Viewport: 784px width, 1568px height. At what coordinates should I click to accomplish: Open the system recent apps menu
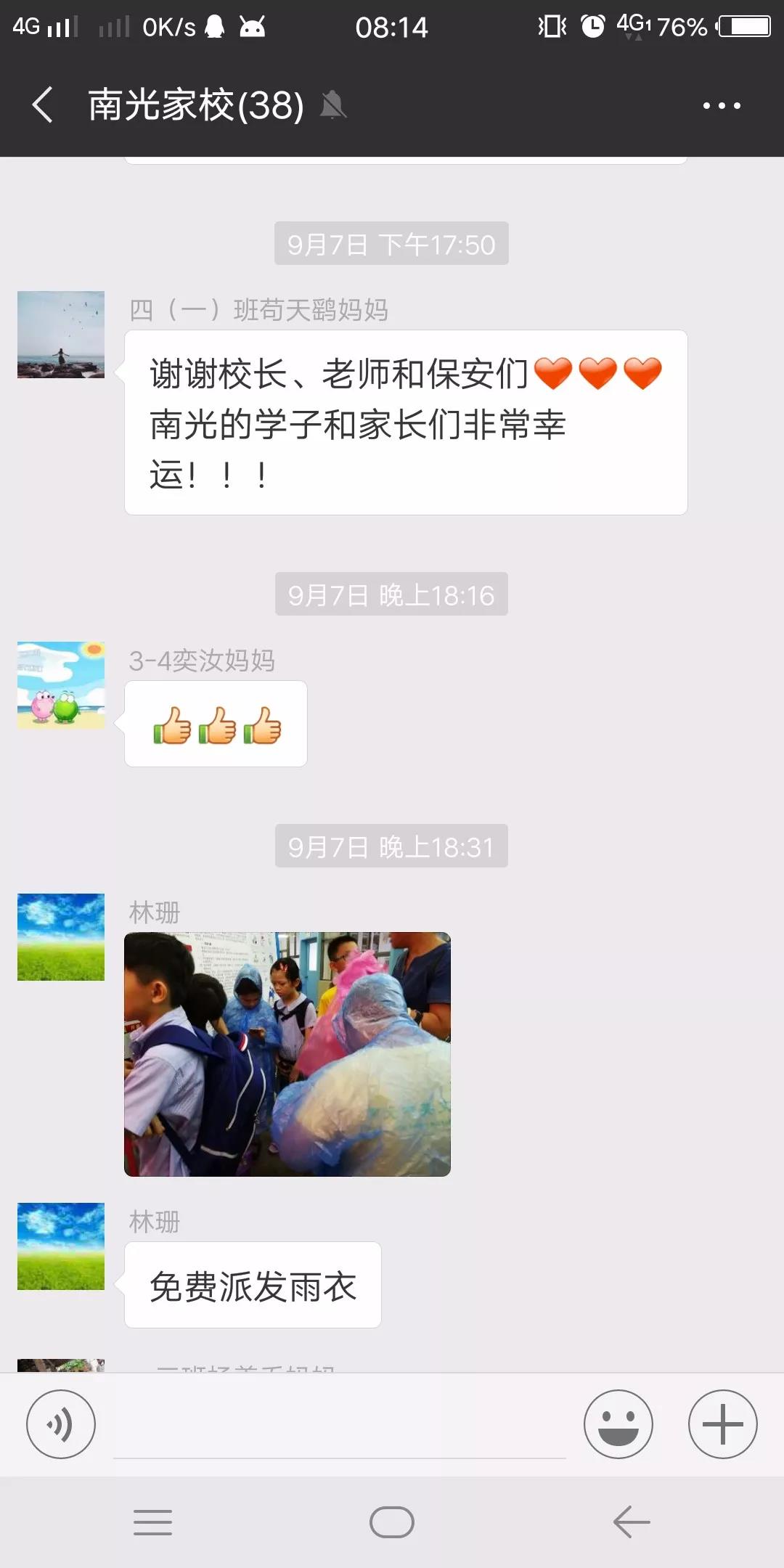[153, 1522]
